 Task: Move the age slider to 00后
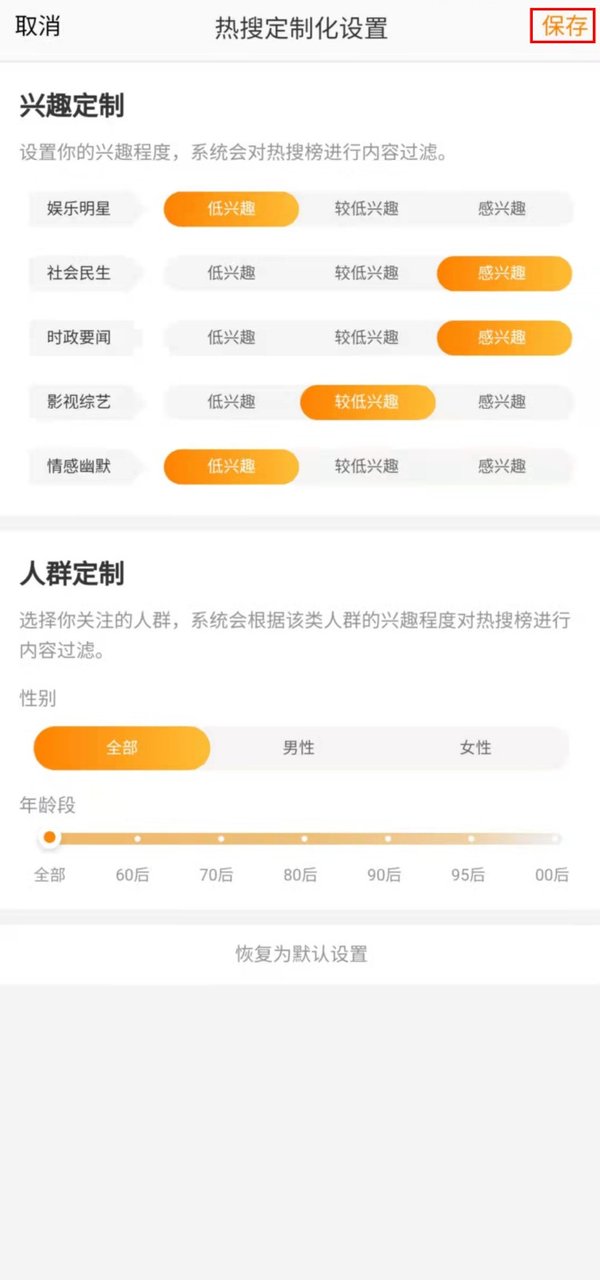coord(555,839)
